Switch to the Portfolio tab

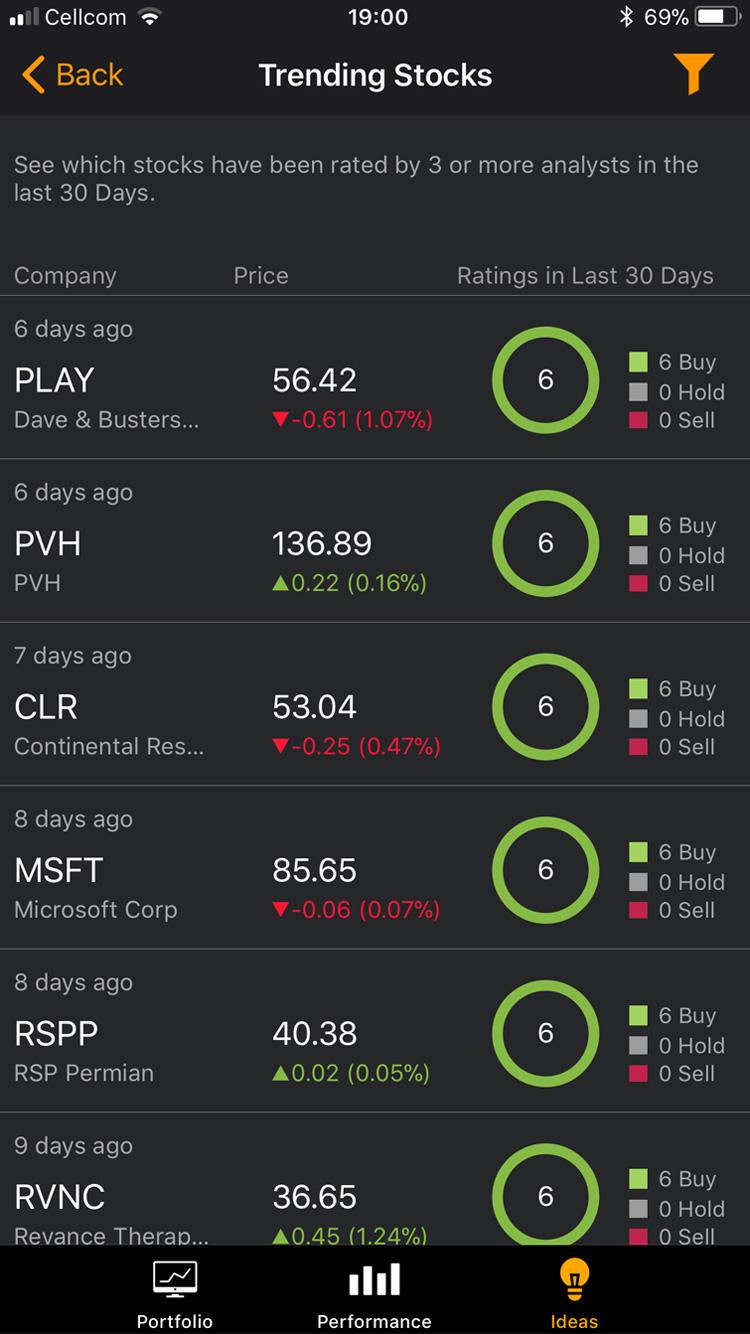click(x=174, y=1290)
